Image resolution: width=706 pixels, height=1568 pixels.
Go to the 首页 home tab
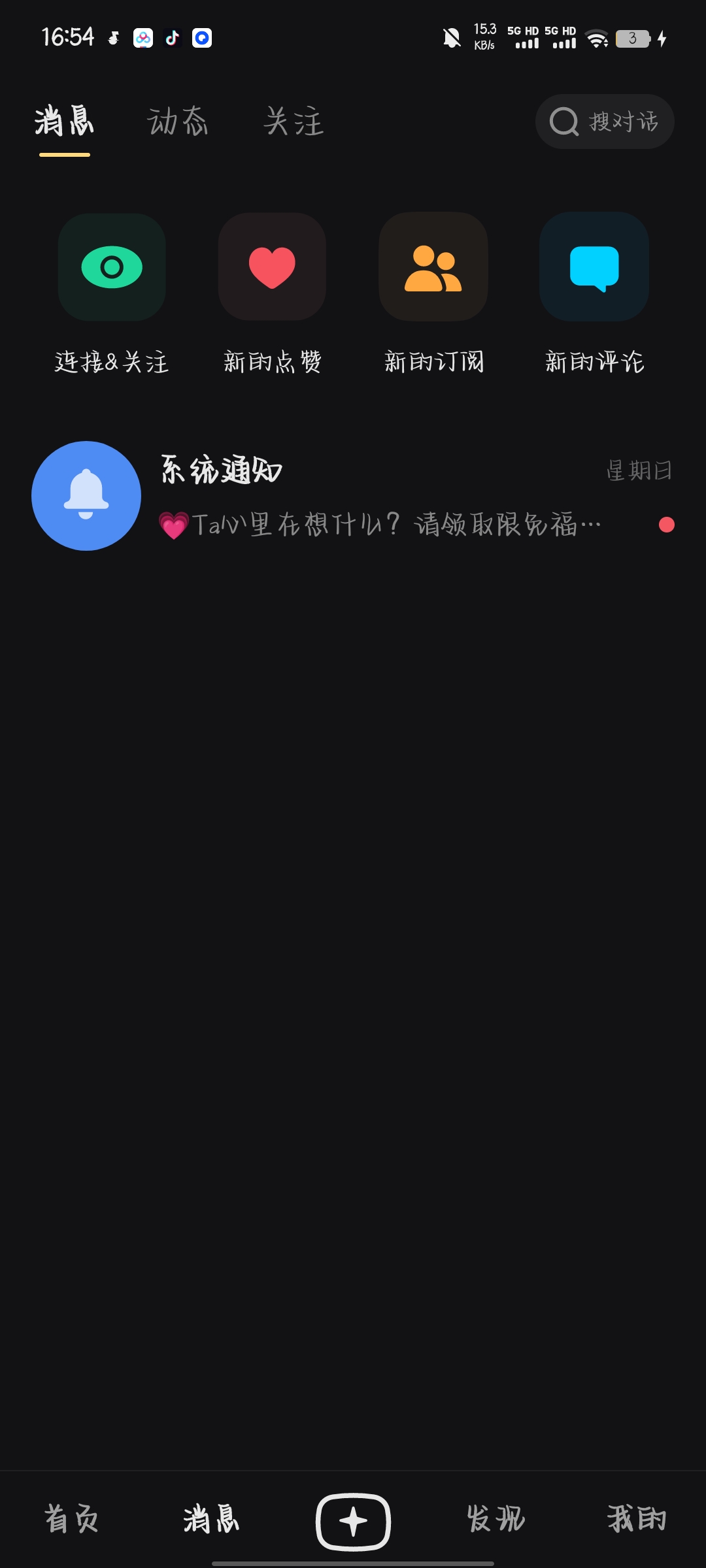(71, 1519)
